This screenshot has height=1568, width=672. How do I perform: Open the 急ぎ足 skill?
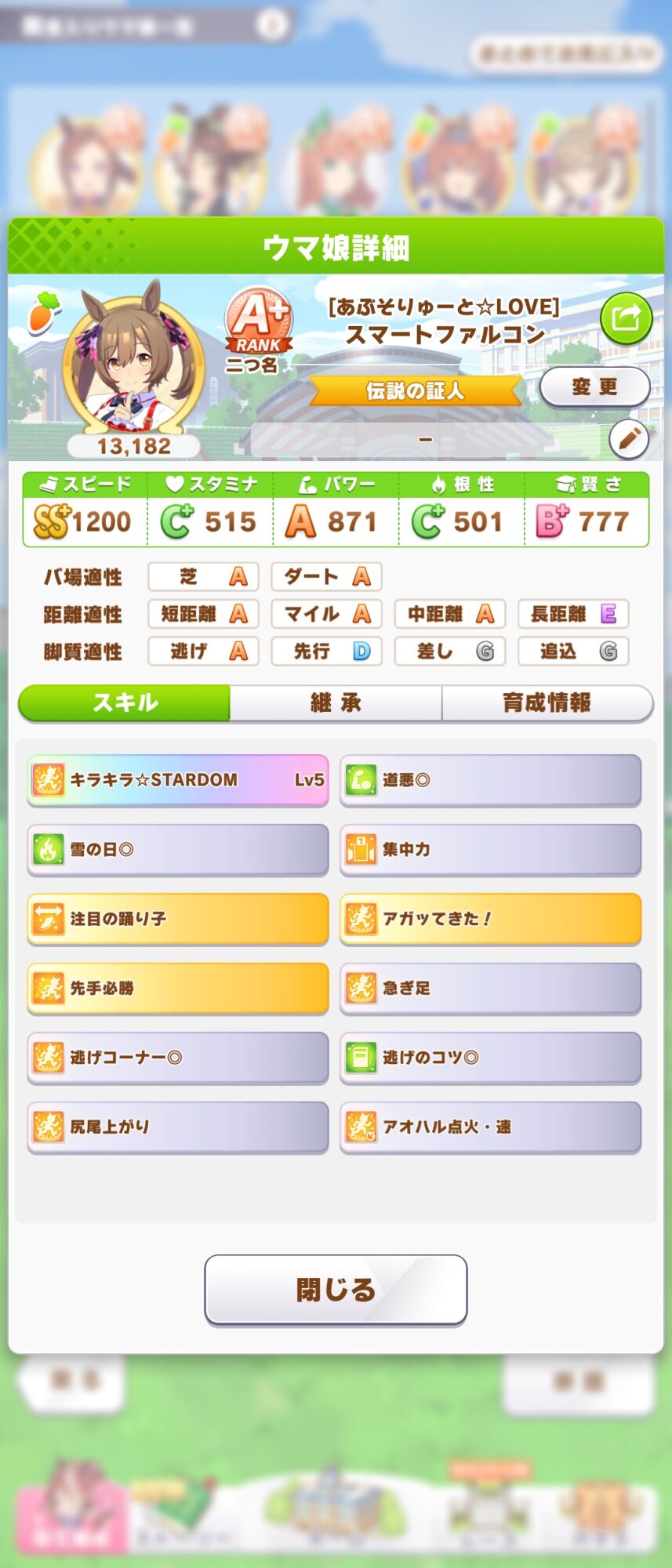coord(490,988)
